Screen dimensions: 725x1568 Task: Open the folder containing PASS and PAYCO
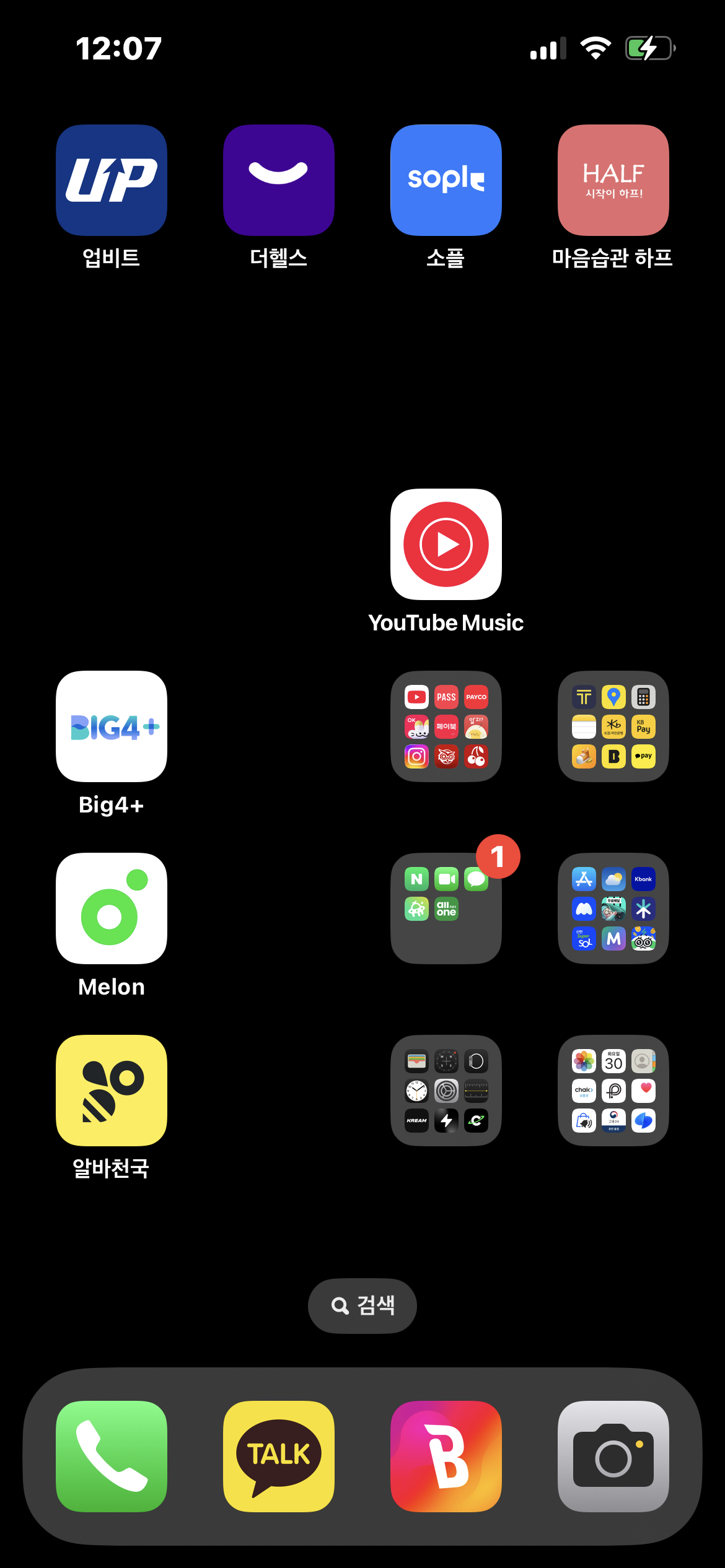(x=446, y=726)
